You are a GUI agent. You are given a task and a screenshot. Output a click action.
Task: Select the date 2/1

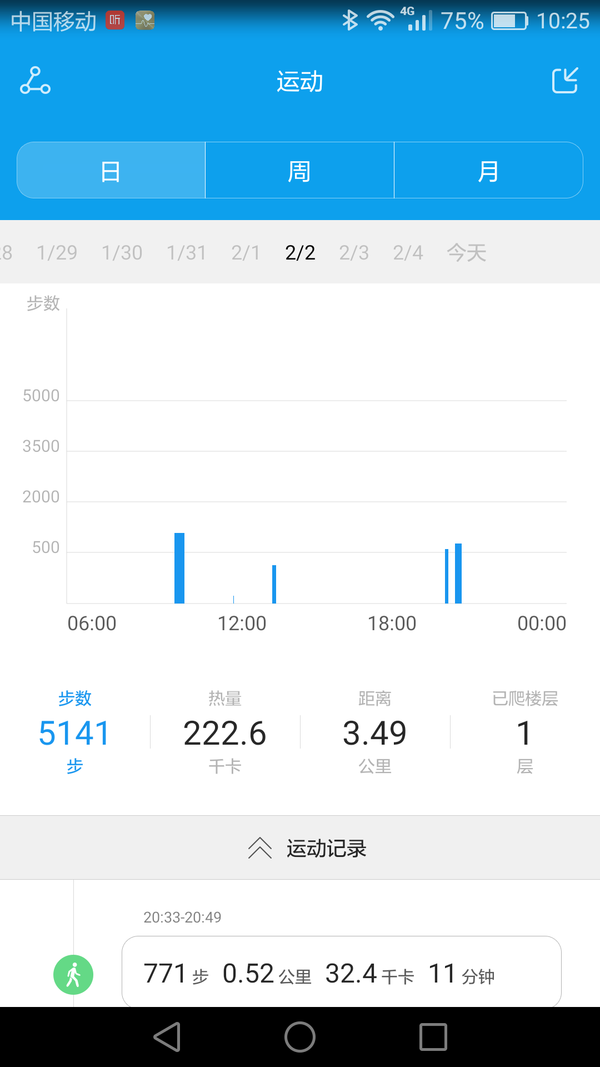246,253
